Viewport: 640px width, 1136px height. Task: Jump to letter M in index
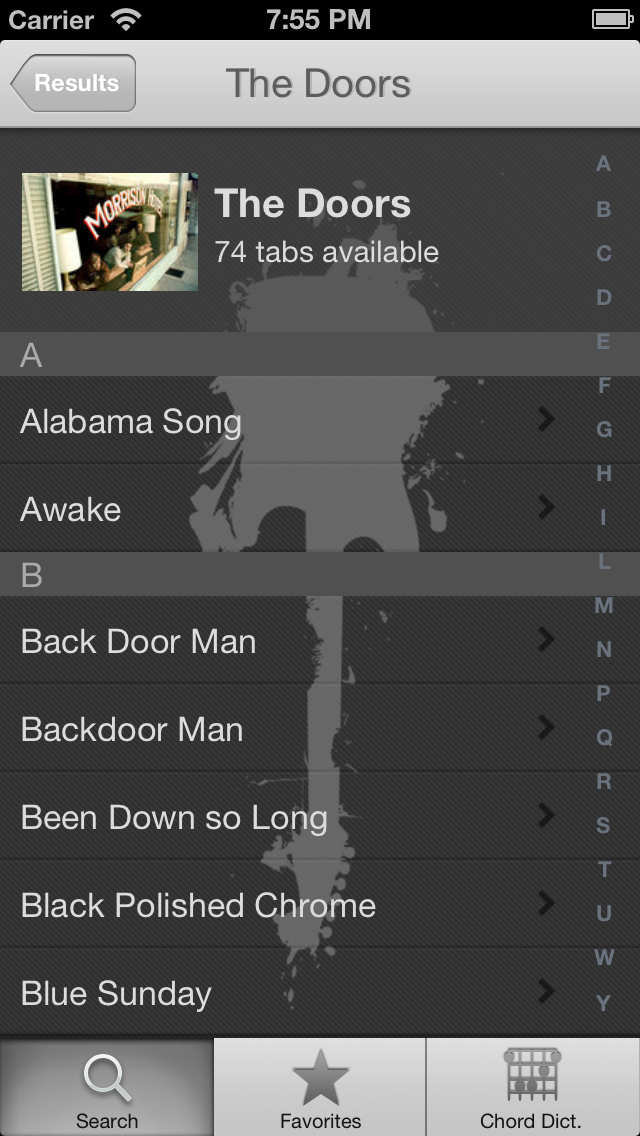point(603,606)
